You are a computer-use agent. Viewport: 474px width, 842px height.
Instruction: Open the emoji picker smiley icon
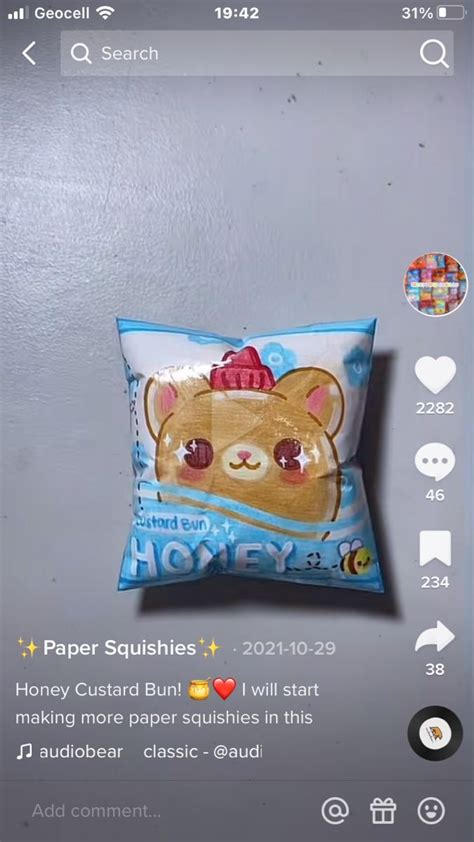click(x=431, y=810)
